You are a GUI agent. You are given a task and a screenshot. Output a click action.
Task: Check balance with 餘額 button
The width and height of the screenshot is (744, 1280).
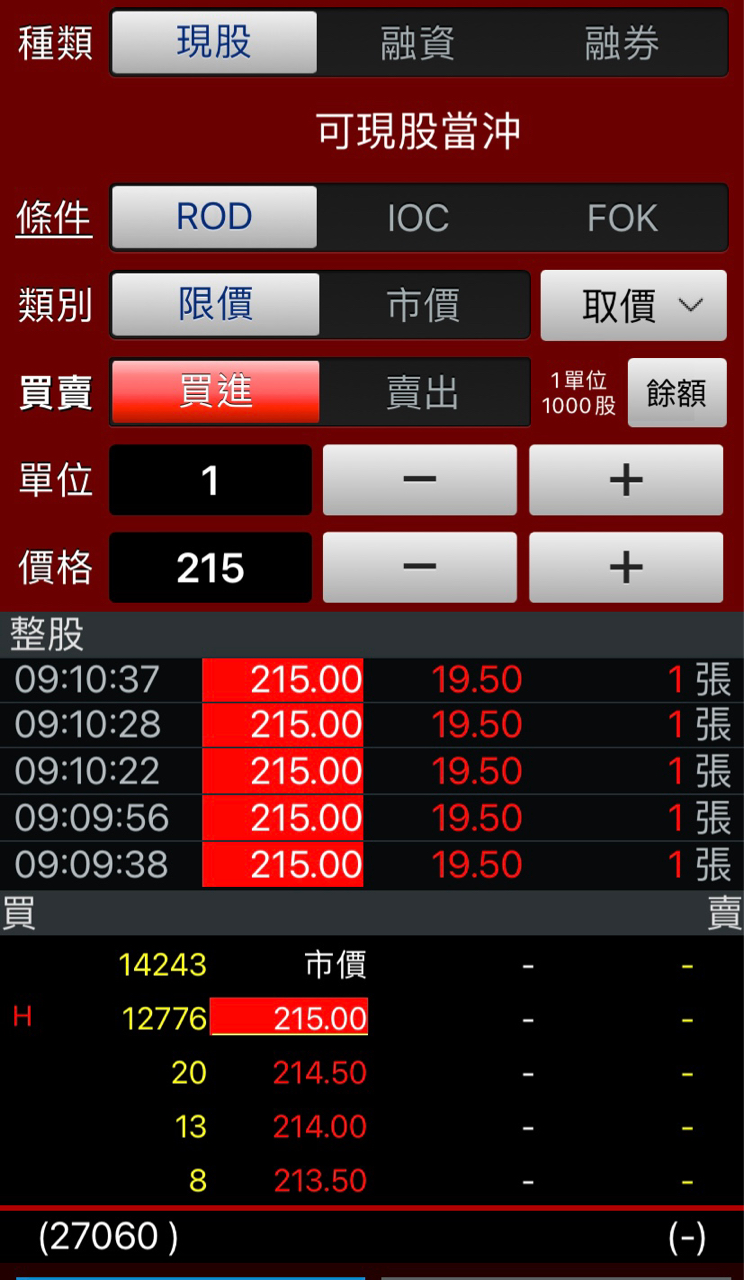pos(676,392)
